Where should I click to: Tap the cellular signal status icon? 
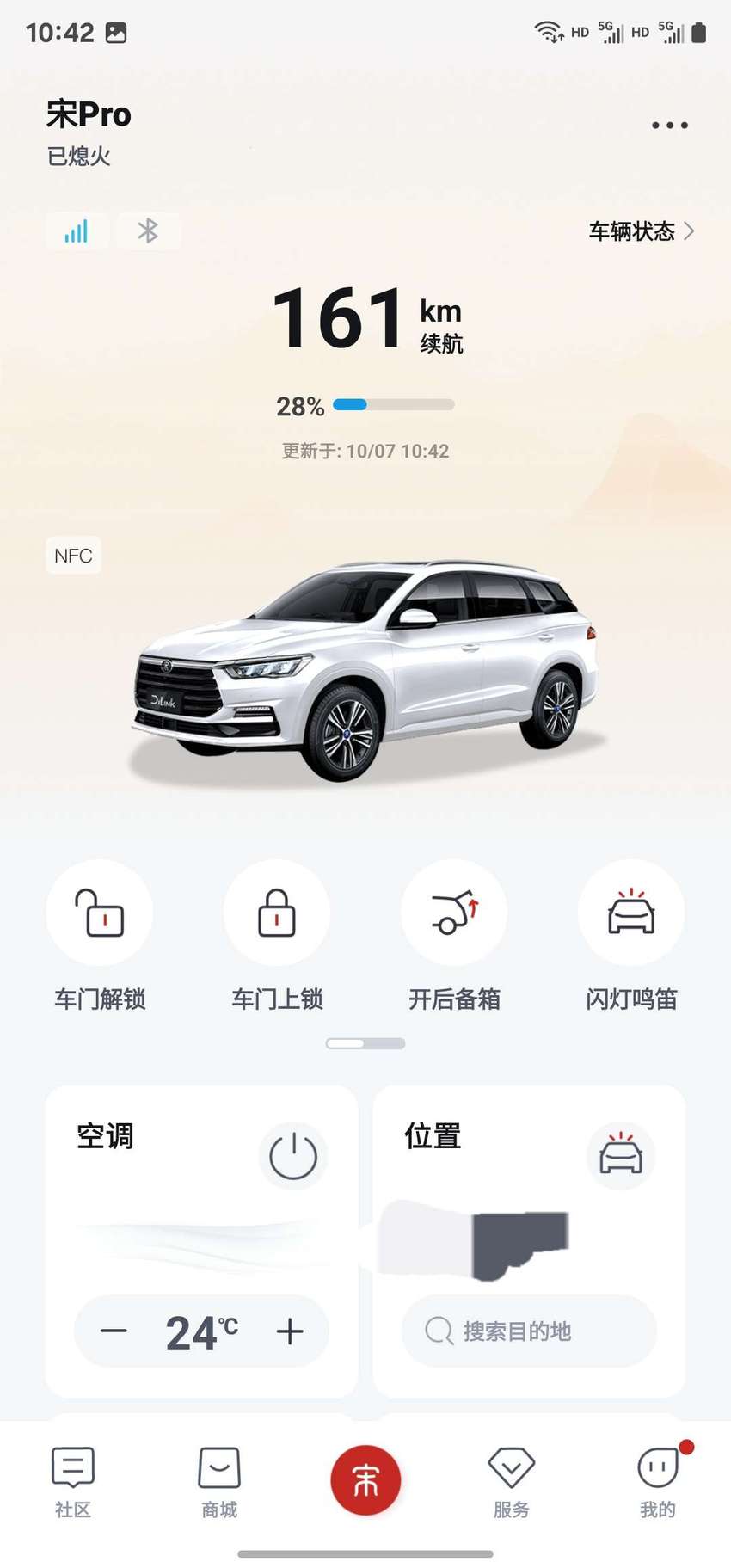(77, 231)
